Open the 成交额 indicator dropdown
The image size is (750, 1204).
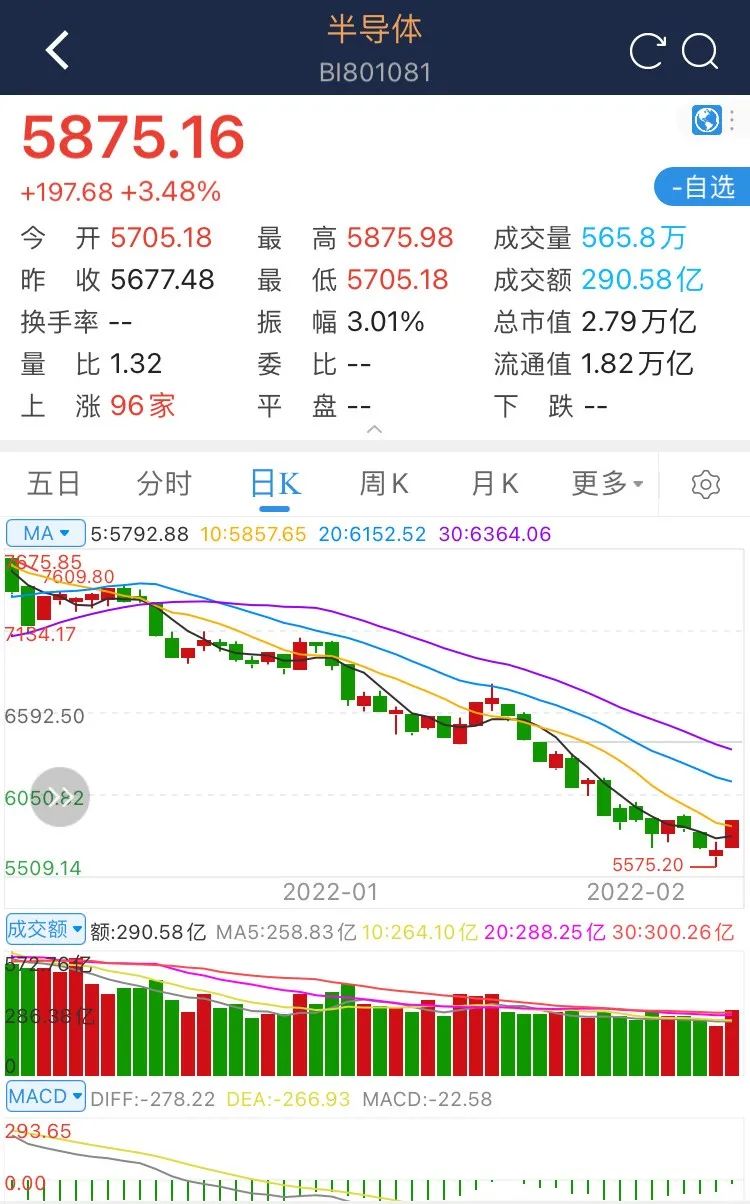pyautogui.click(x=46, y=930)
